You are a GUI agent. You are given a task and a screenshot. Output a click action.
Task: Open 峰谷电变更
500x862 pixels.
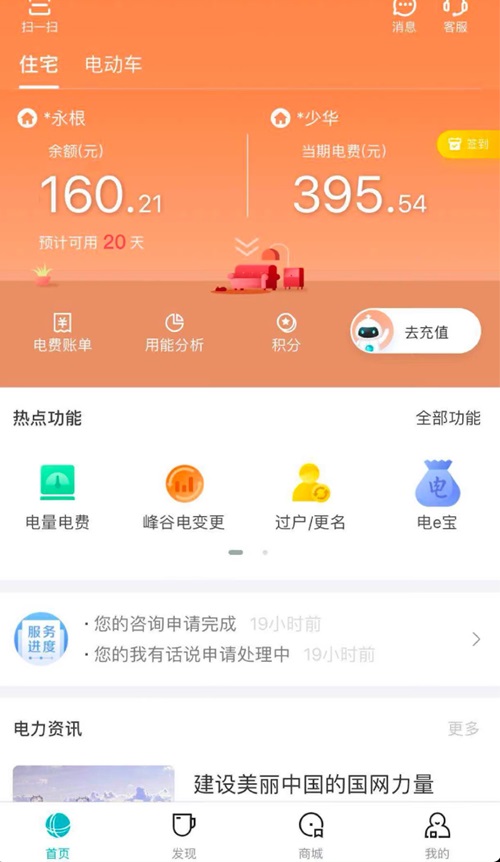184,496
